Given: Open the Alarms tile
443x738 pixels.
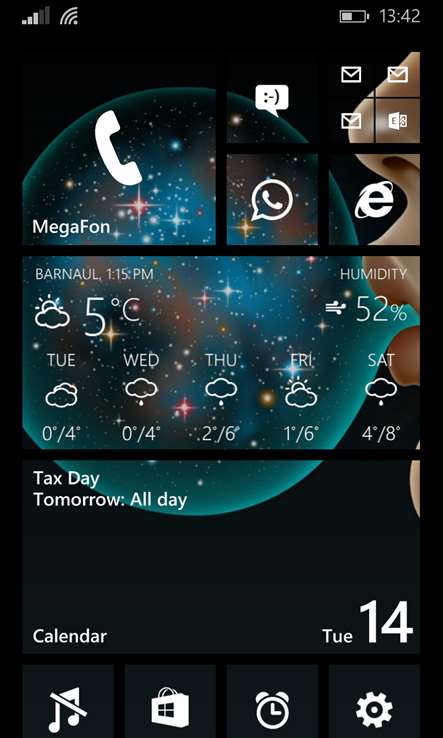Looking at the screenshot, I should [272, 701].
